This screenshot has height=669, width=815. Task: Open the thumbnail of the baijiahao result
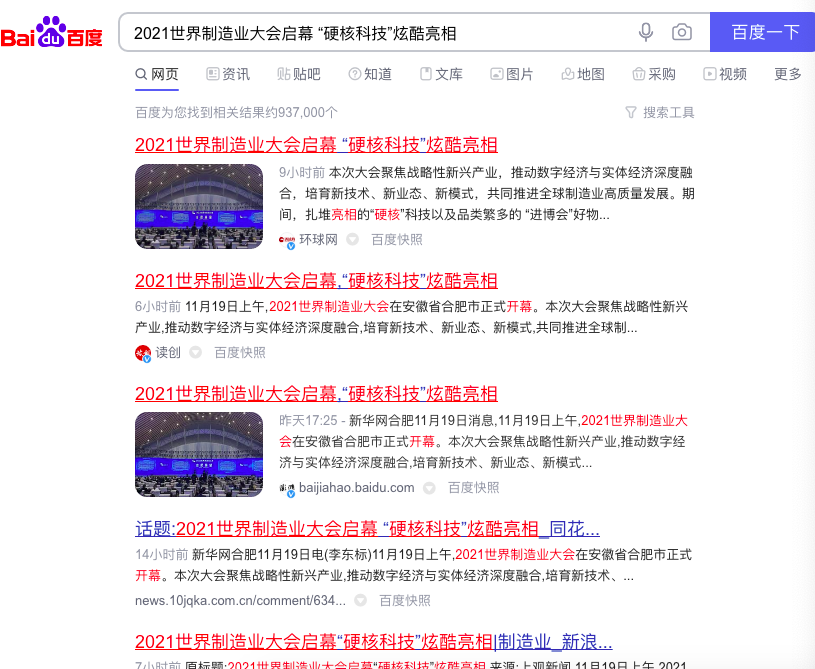[x=199, y=455]
